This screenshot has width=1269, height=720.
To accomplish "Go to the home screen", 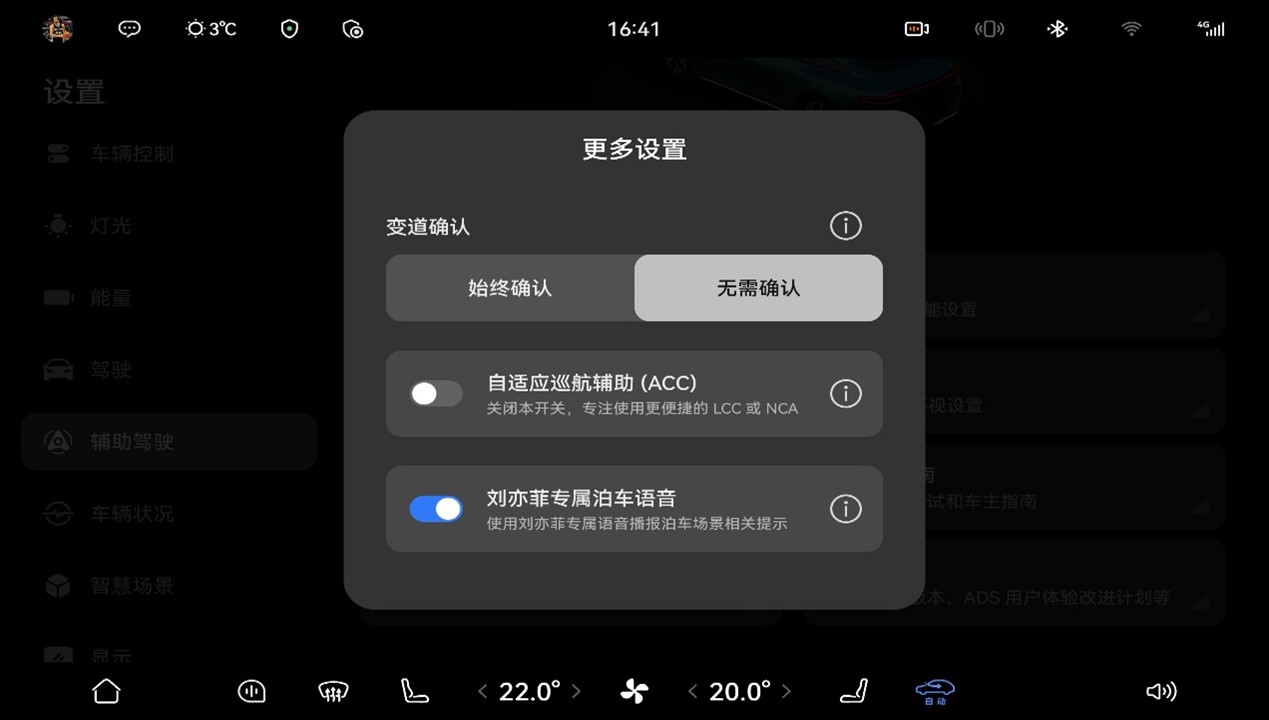I will 106,691.
